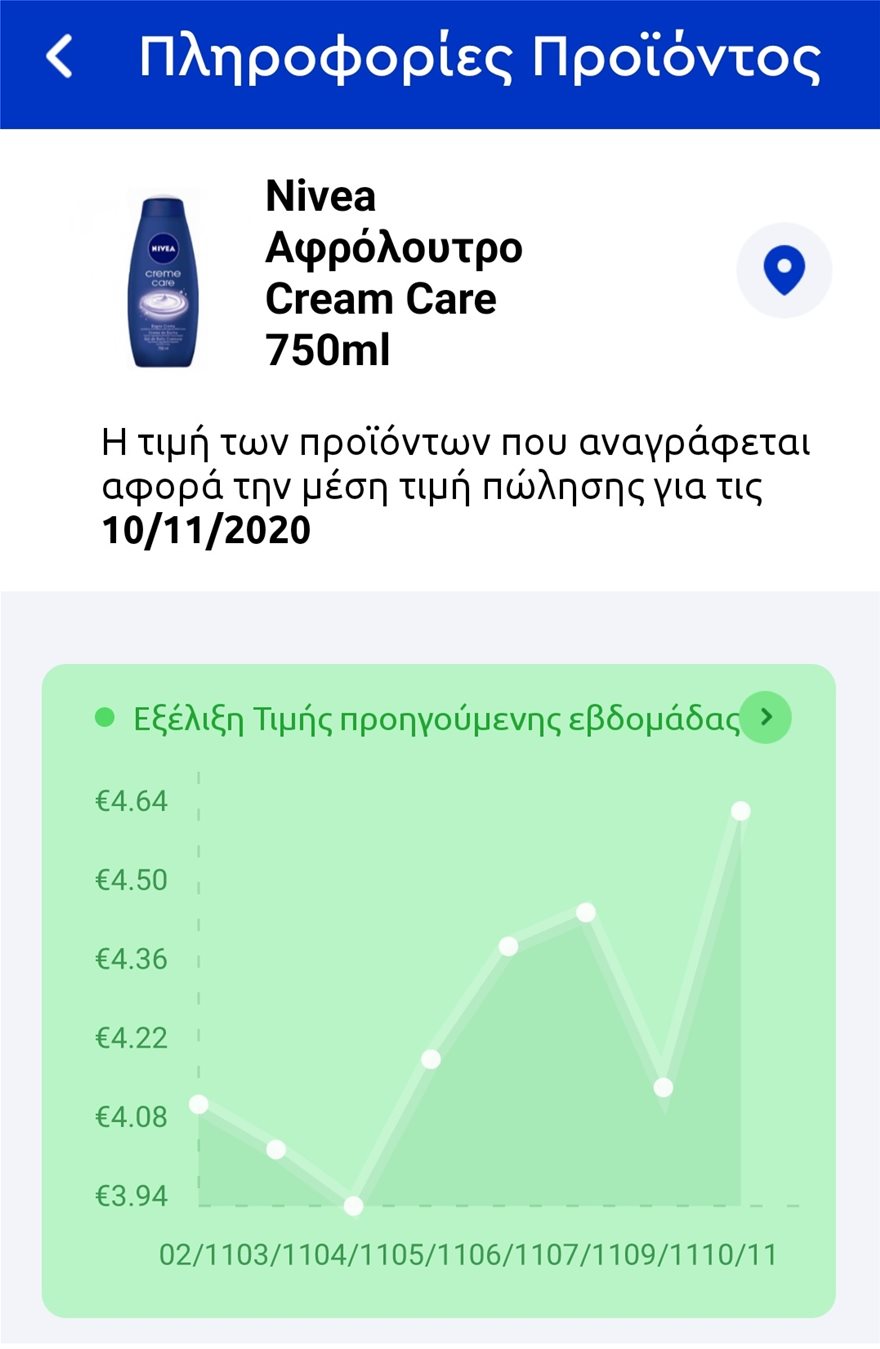Screen dimensions: 880x1349
Task: Tap the green arrow on the price chart
Action: (x=767, y=717)
